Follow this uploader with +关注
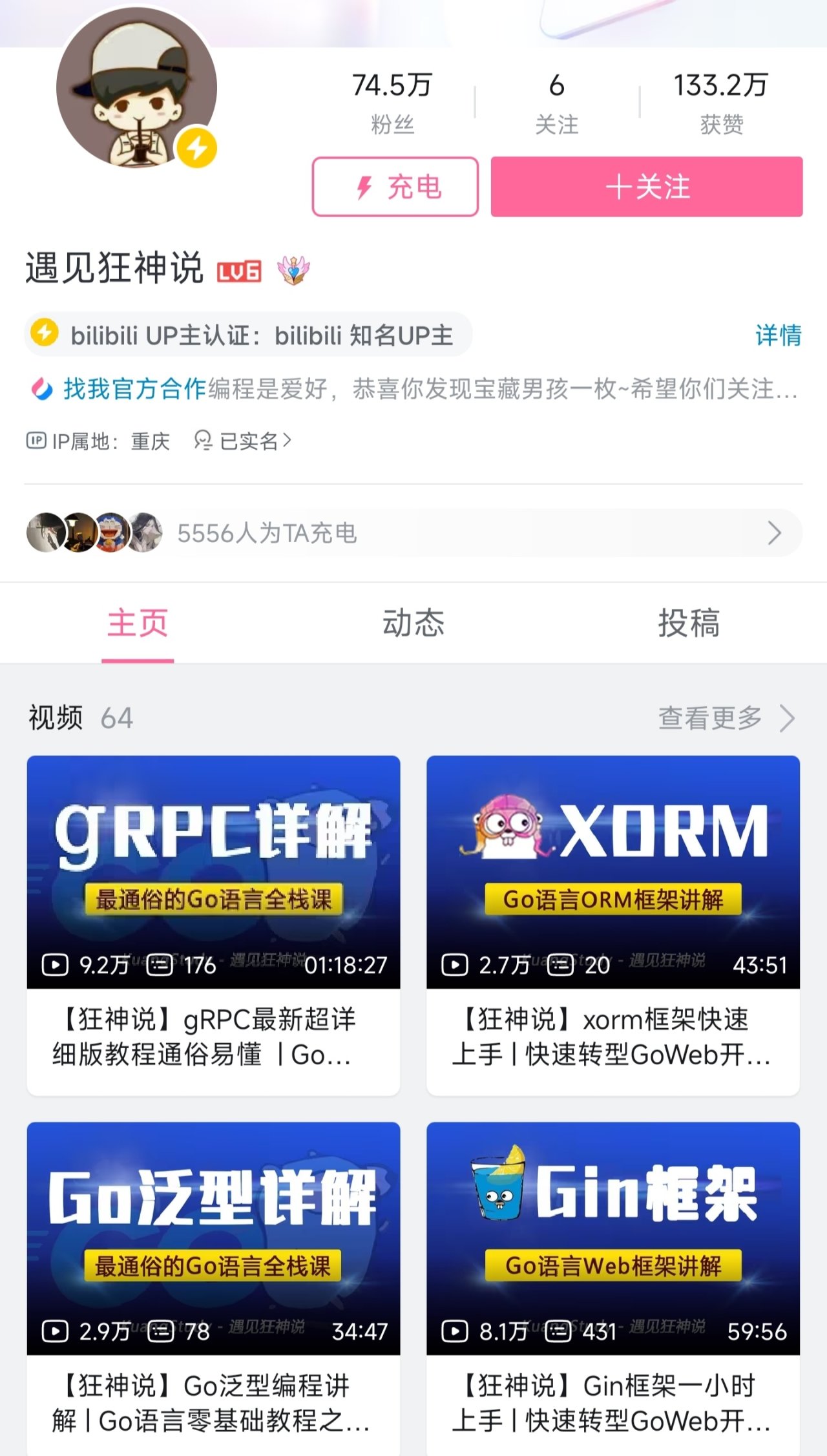This screenshot has width=827, height=1456. (x=646, y=187)
